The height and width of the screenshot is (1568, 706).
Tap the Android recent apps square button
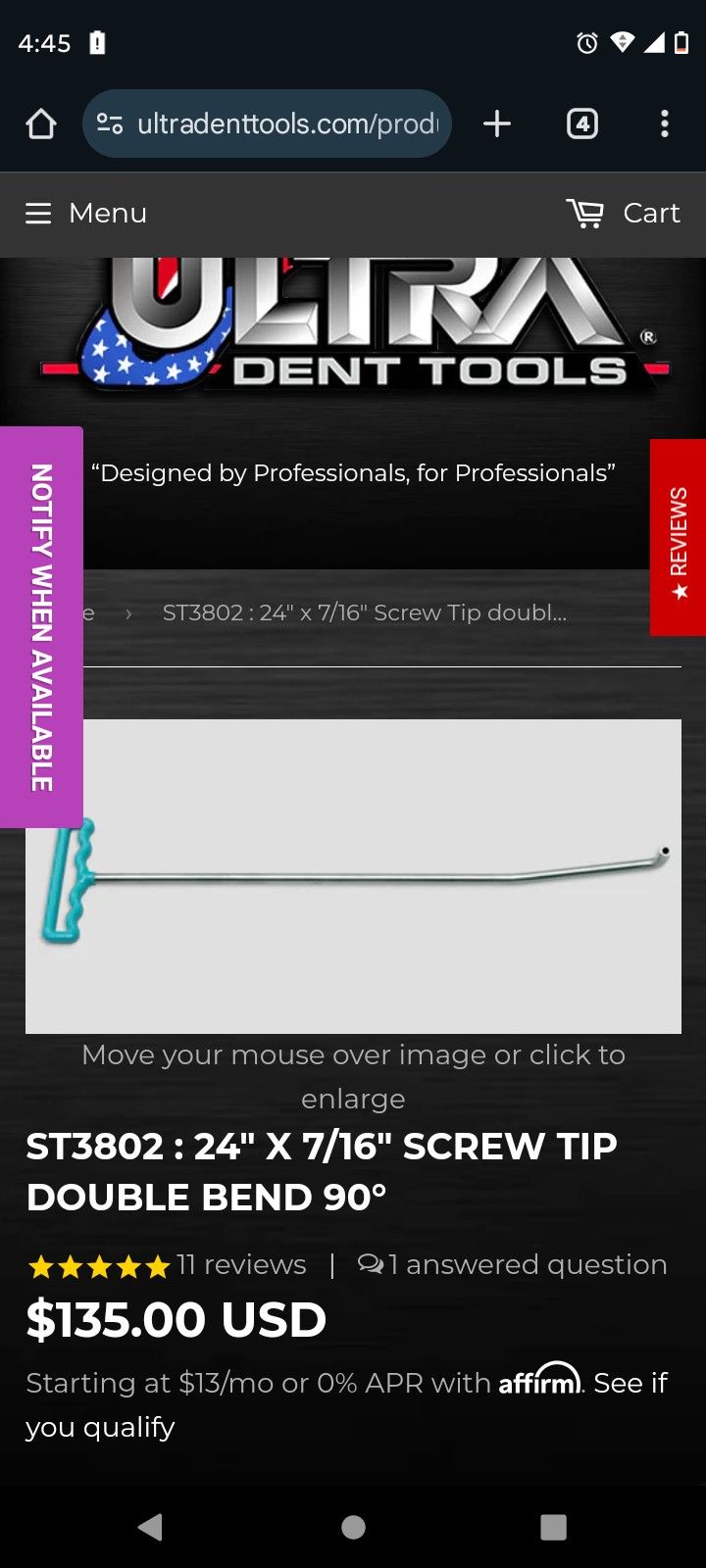pos(554,1527)
